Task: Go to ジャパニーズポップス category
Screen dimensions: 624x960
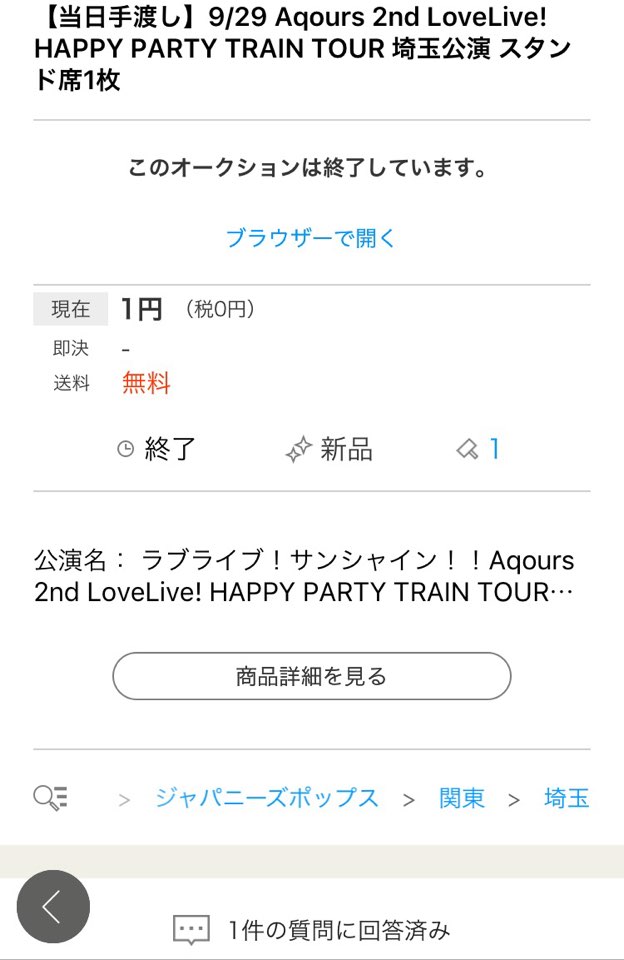Action: pyautogui.click(x=267, y=798)
